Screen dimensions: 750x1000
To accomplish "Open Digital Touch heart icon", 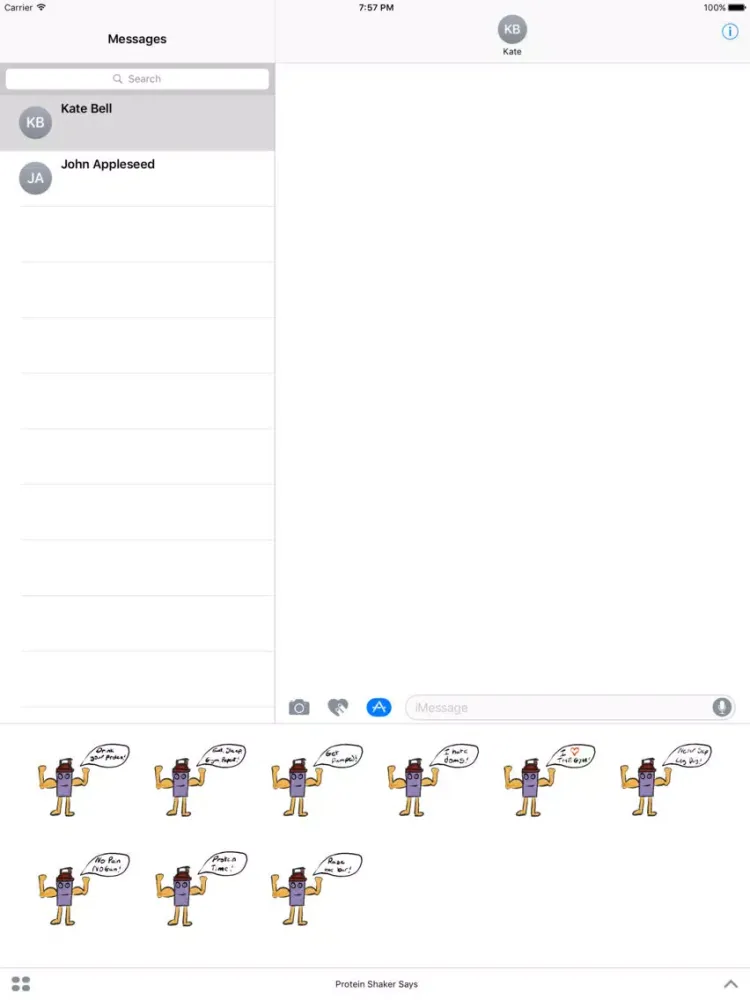I will [338, 708].
